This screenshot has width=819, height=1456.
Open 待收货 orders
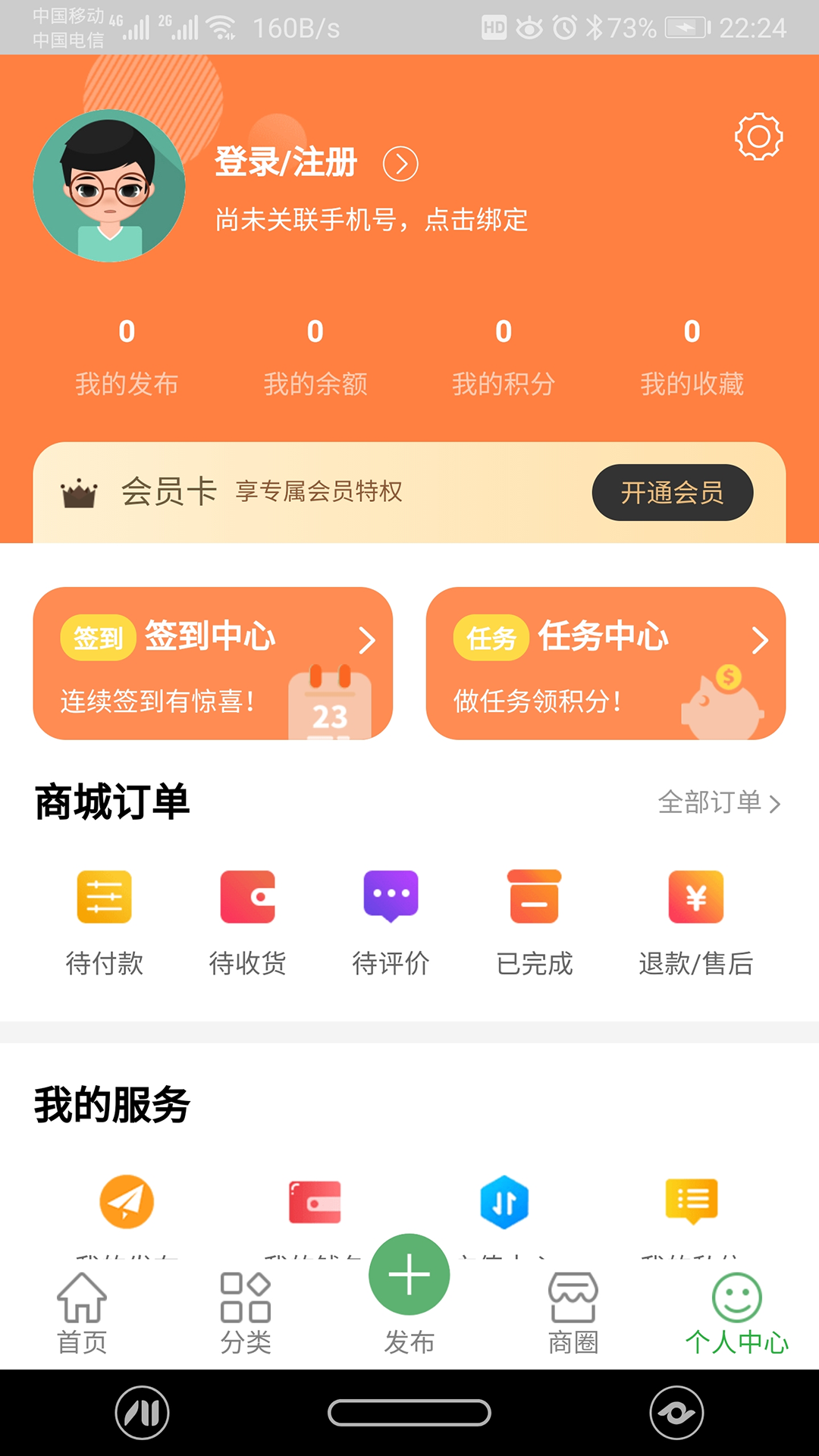[247, 922]
